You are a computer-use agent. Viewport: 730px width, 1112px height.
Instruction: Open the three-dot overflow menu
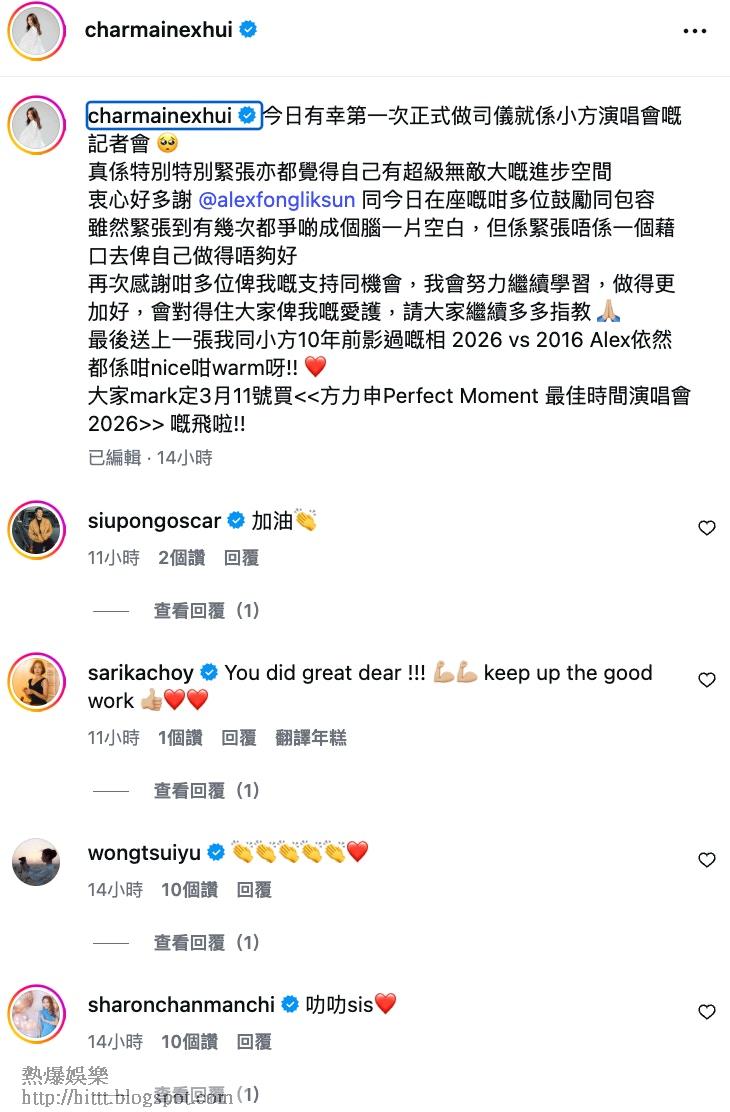695,31
